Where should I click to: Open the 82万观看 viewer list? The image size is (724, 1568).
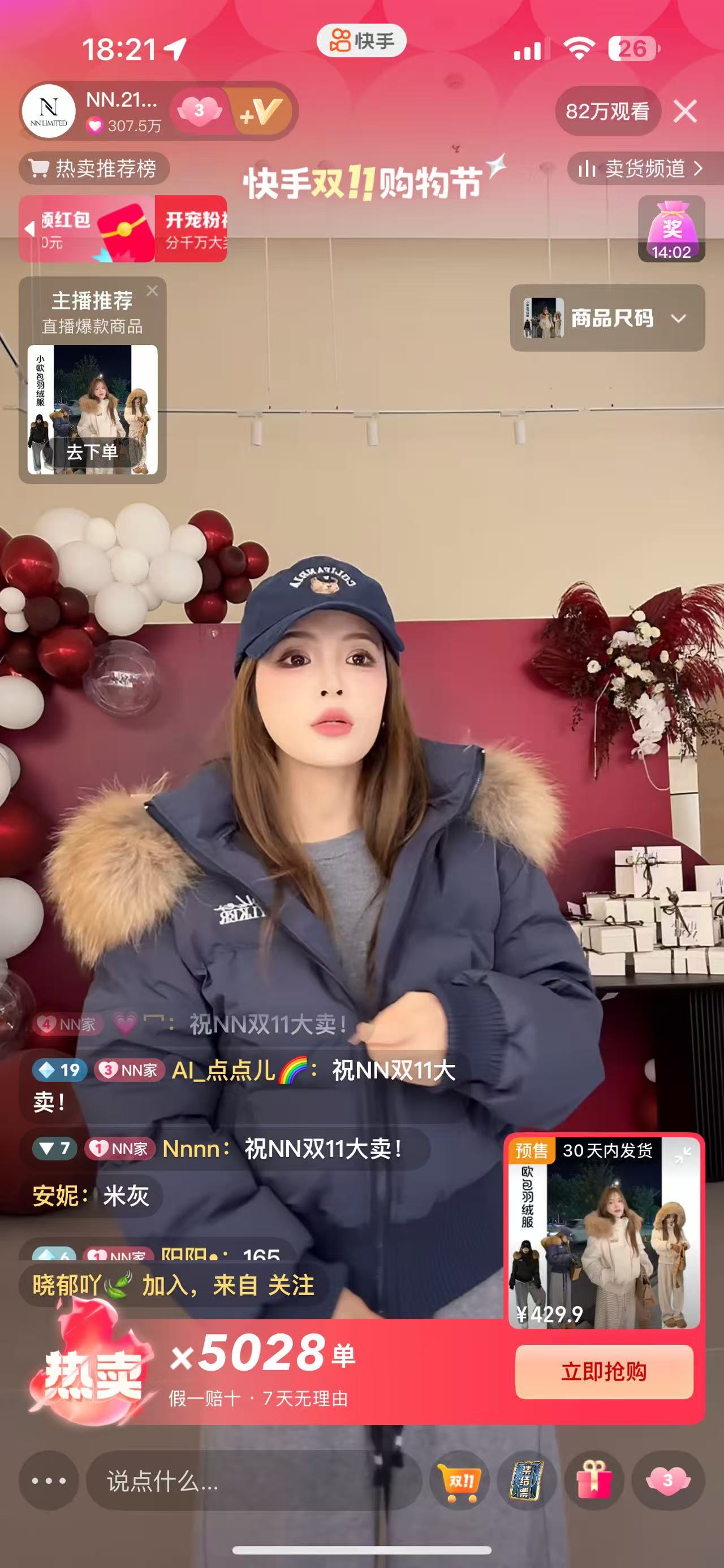[x=607, y=111]
